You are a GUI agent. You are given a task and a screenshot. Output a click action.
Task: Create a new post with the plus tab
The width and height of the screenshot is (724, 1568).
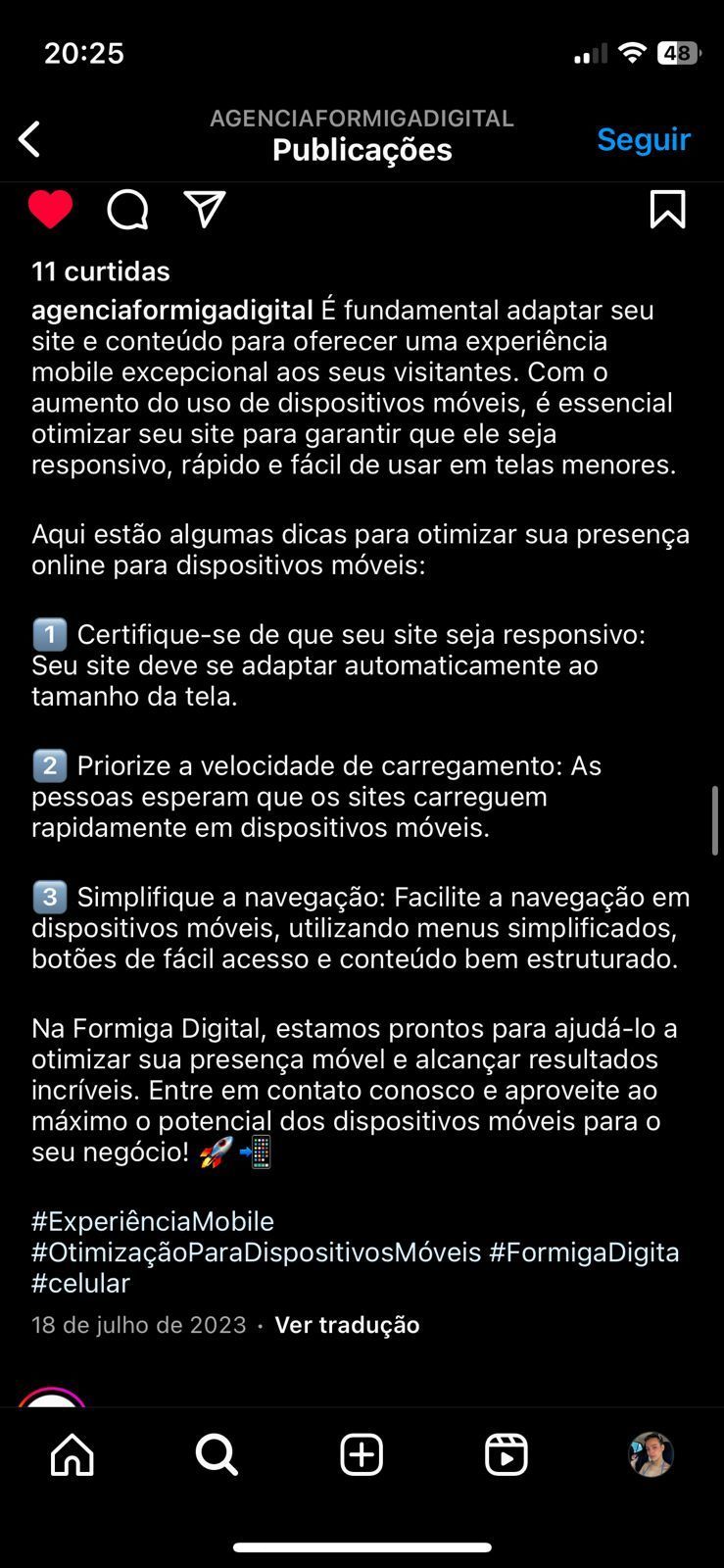point(362,1454)
